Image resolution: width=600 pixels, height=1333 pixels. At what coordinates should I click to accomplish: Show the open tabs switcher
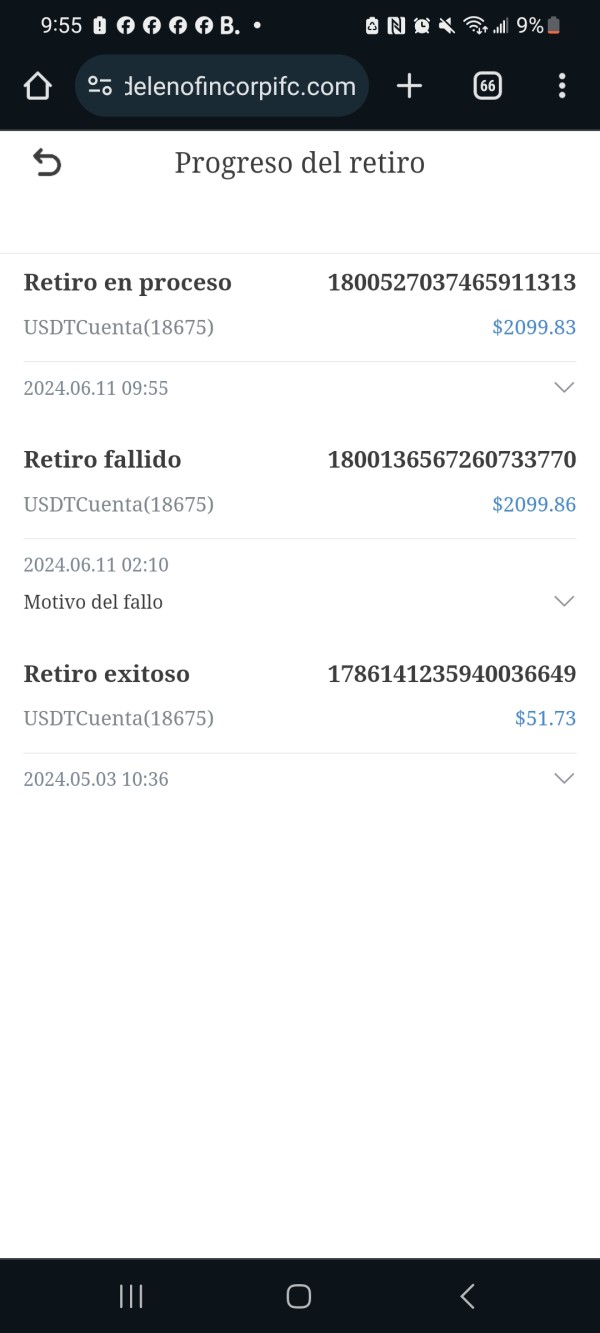pyautogui.click(x=487, y=87)
